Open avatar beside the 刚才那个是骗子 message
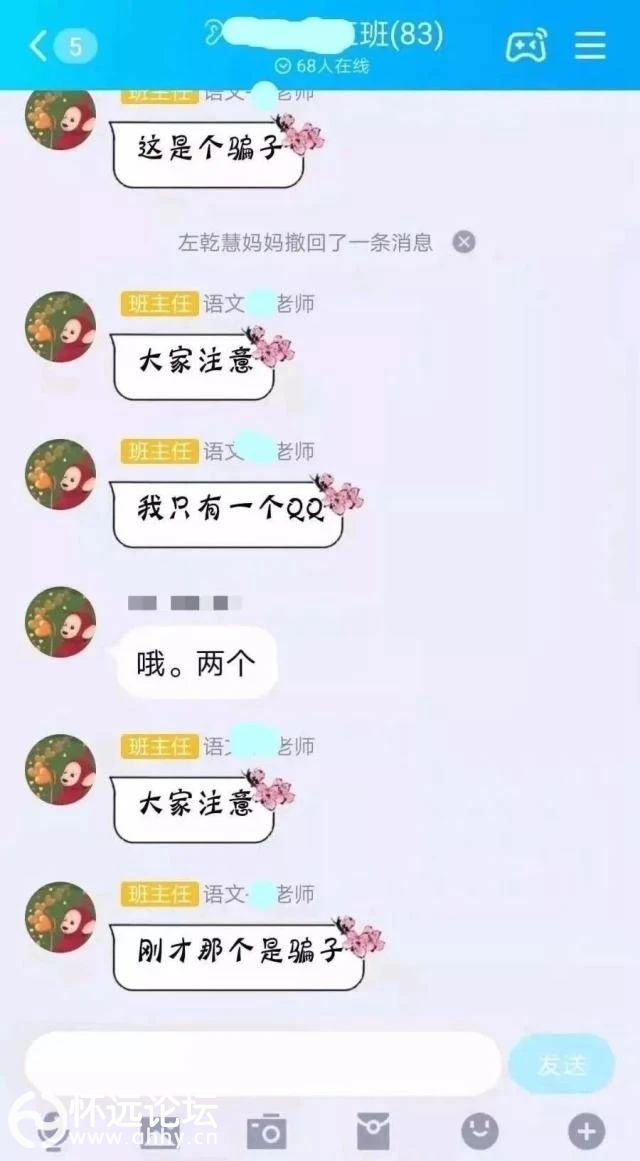This screenshot has width=640, height=1161. (x=60, y=916)
